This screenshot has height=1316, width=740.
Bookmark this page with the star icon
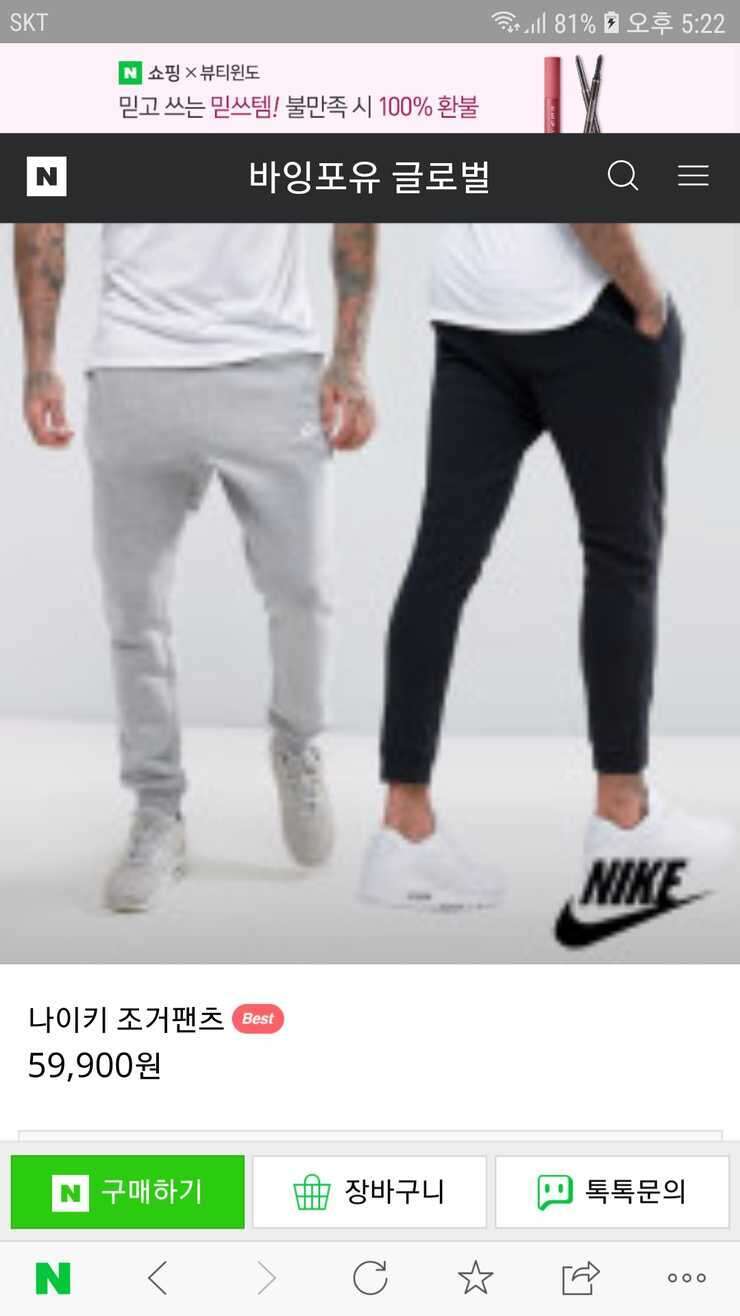click(475, 1278)
